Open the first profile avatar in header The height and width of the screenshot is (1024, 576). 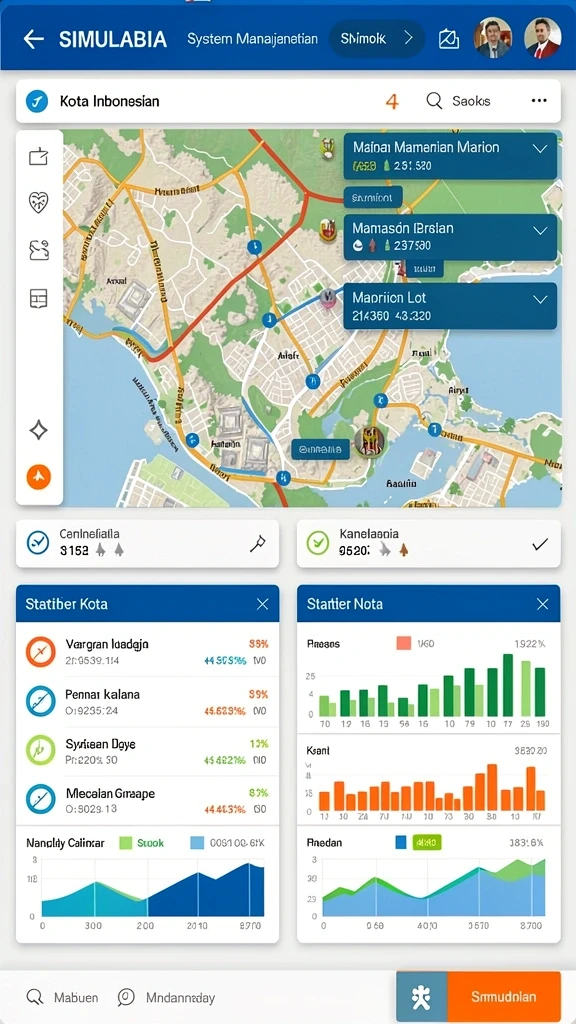(x=492, y=39)
